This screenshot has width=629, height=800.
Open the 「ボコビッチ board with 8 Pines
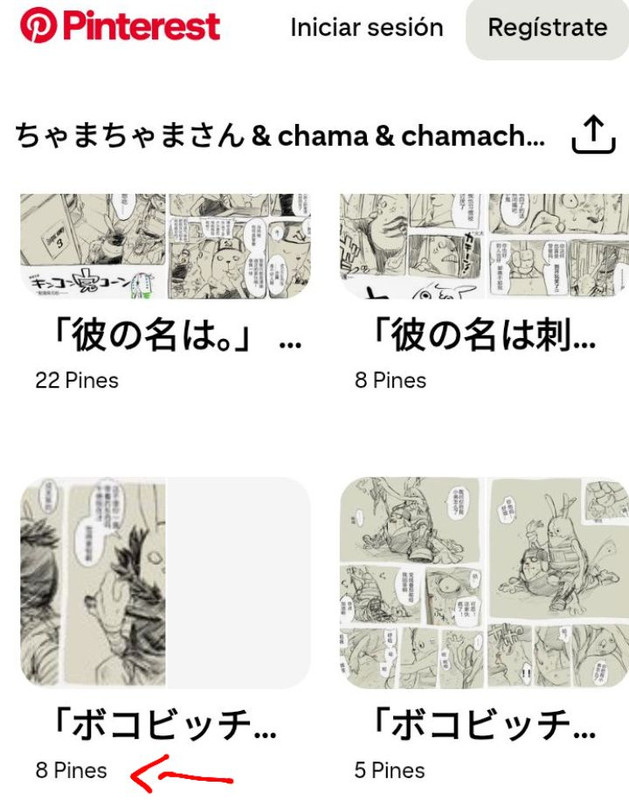point(165,584)
